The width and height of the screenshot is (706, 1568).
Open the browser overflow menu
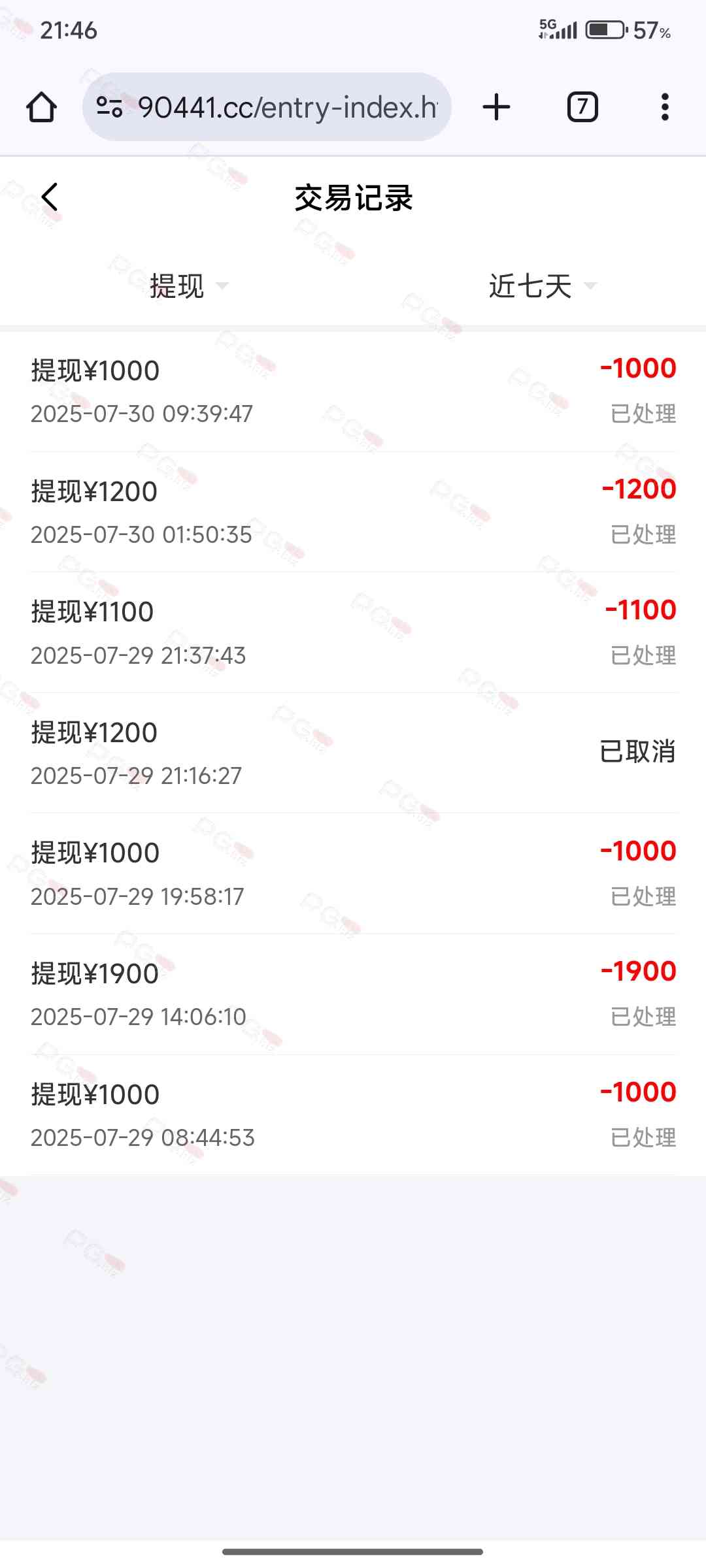665,107
